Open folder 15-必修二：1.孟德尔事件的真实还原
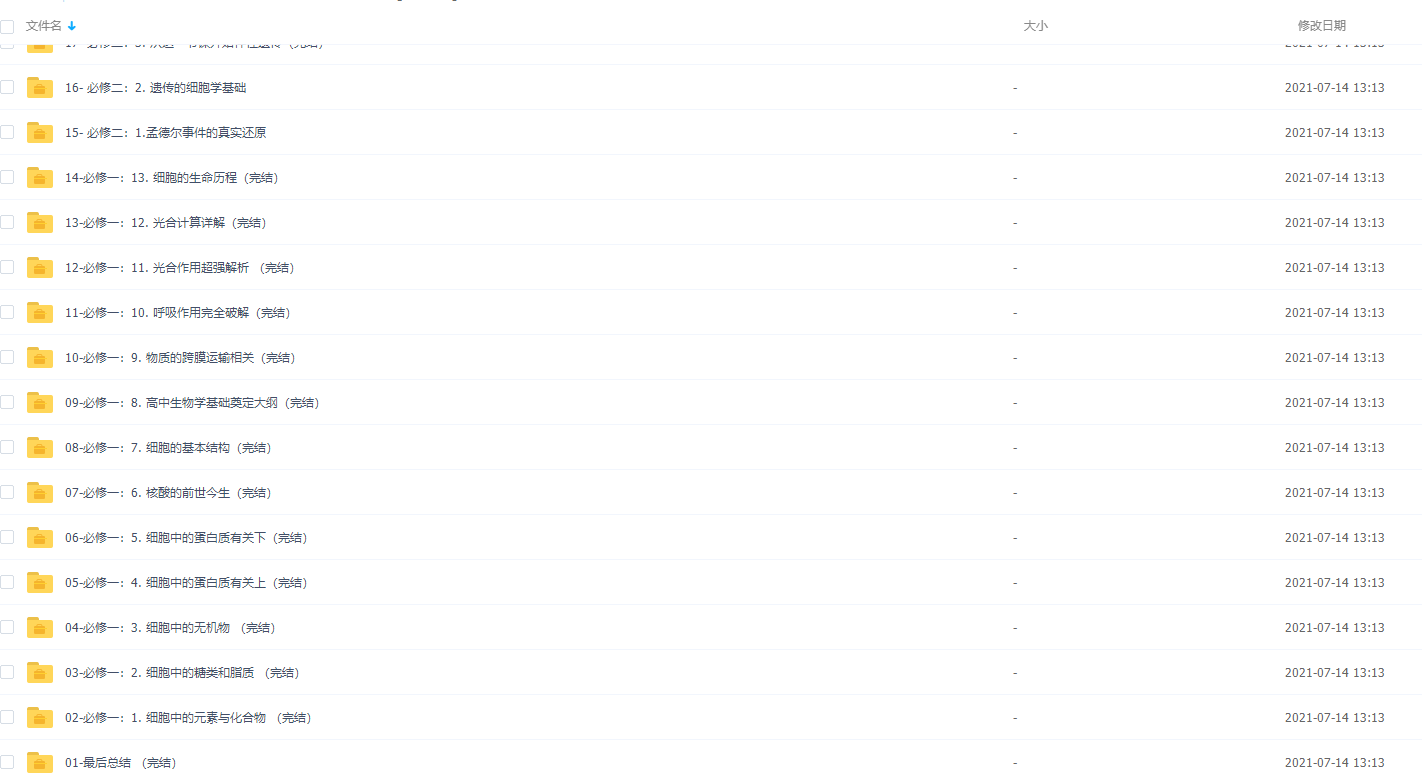Image resolution: width=1422 pixels, height=779 pixels. [165, 133]
